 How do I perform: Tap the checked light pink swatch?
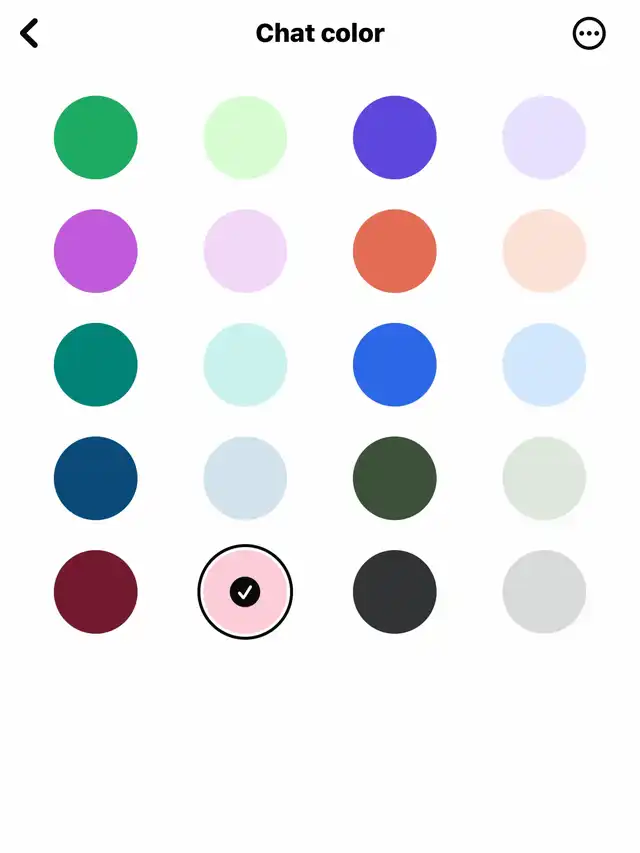point(245,592)
